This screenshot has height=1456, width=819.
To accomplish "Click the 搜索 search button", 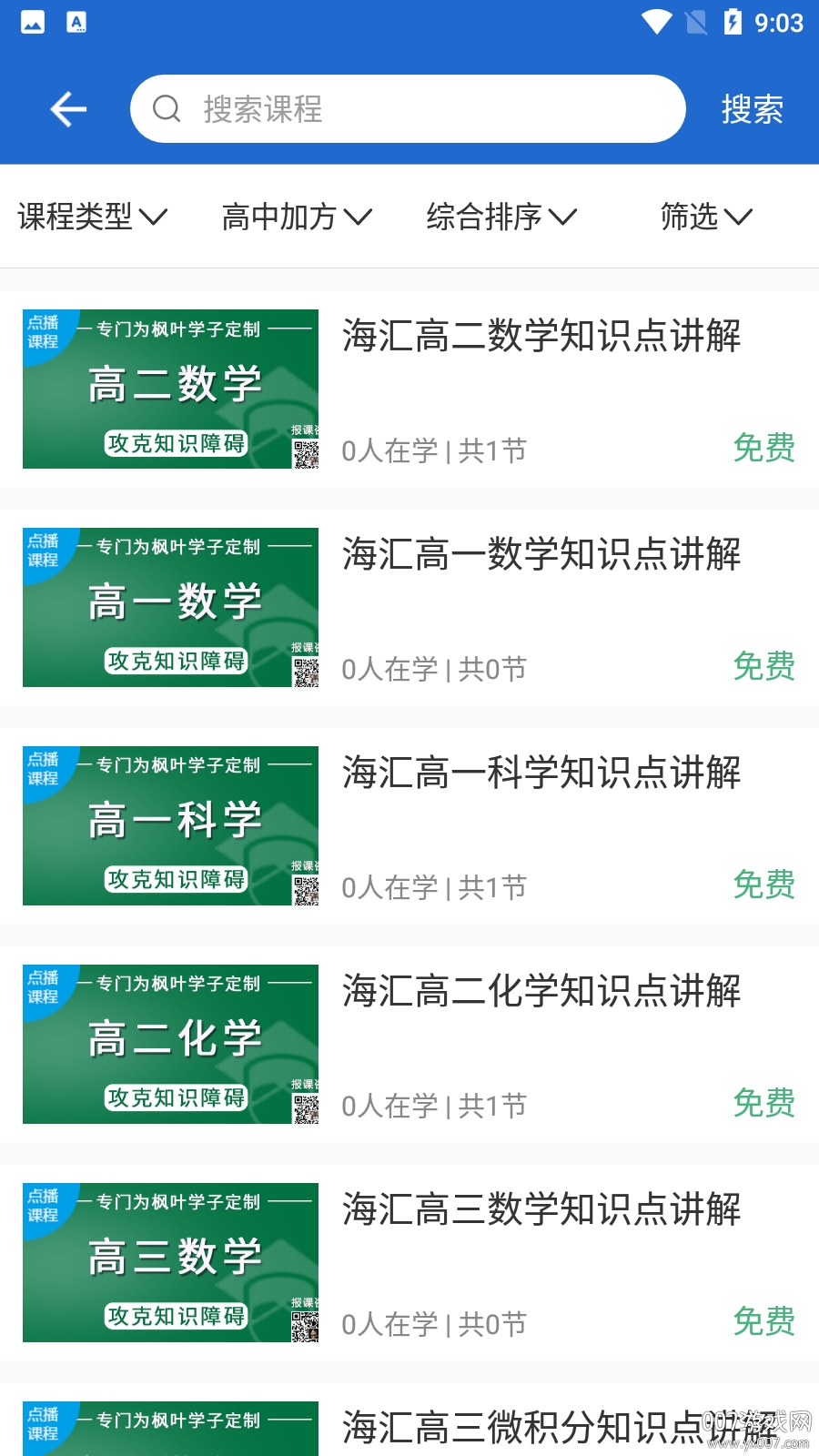I will point(752,109).
